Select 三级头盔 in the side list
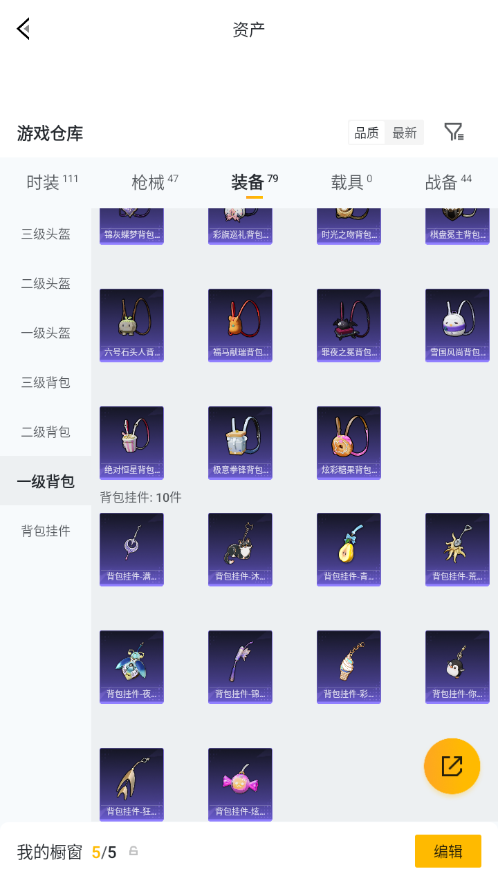Image resolution: width=498 pixels, height=880 pixels. click(x=45, y=234)
